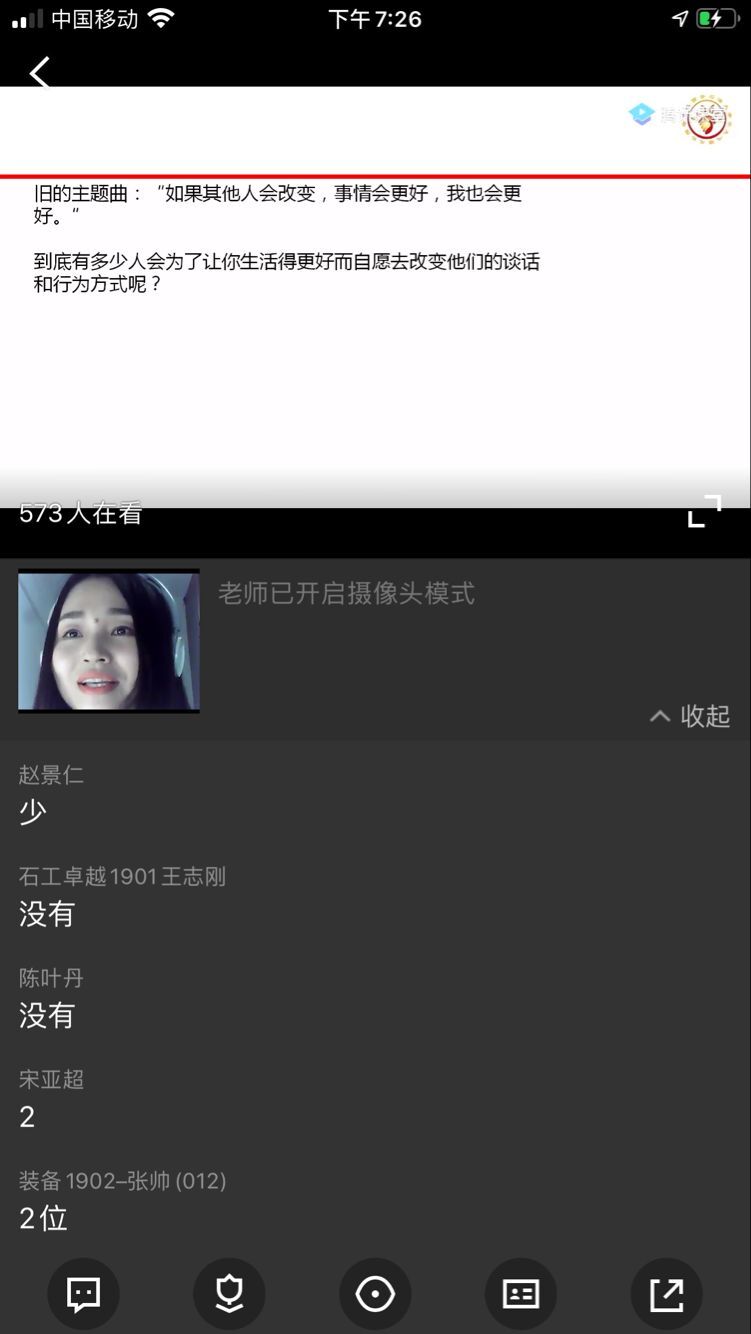This screenshot has width=751, height=1334.
Task: Tap the circular target icon in bottom toolbar
Action: click(x=375, y=1294)
